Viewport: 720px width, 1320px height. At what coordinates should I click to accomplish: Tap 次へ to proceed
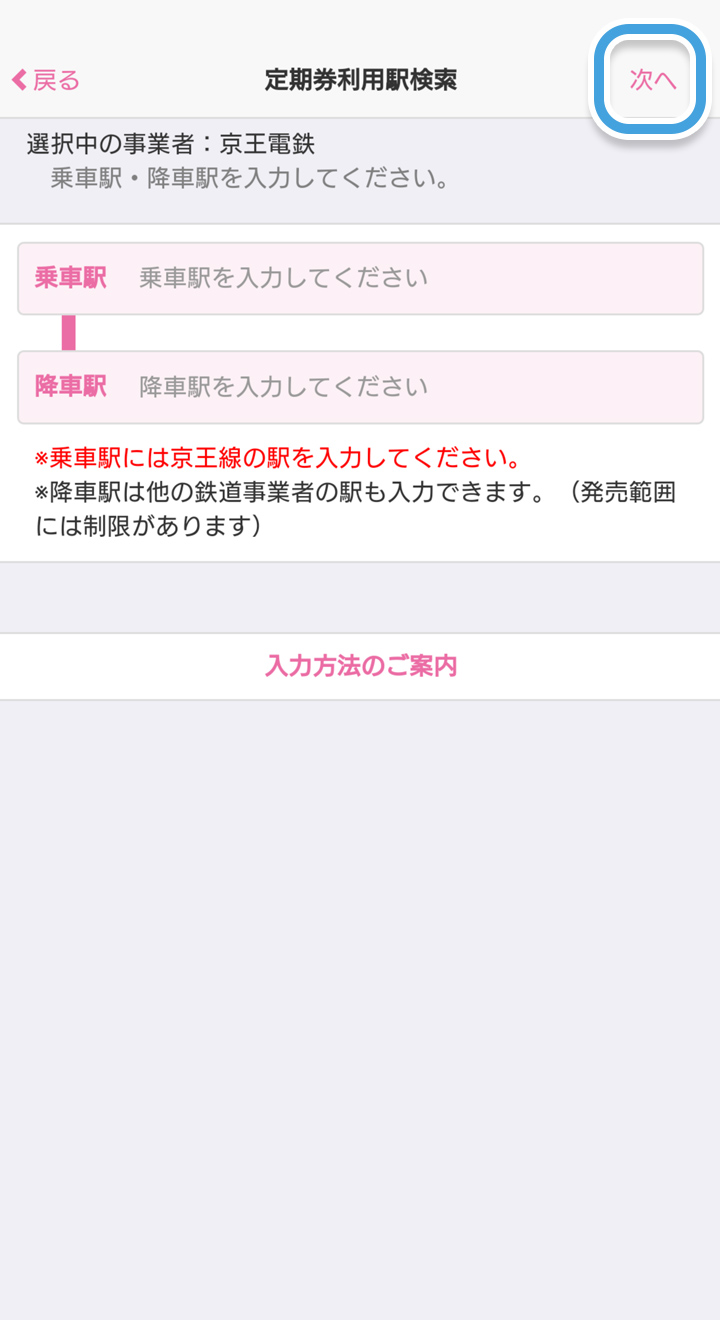coord(652,81)
